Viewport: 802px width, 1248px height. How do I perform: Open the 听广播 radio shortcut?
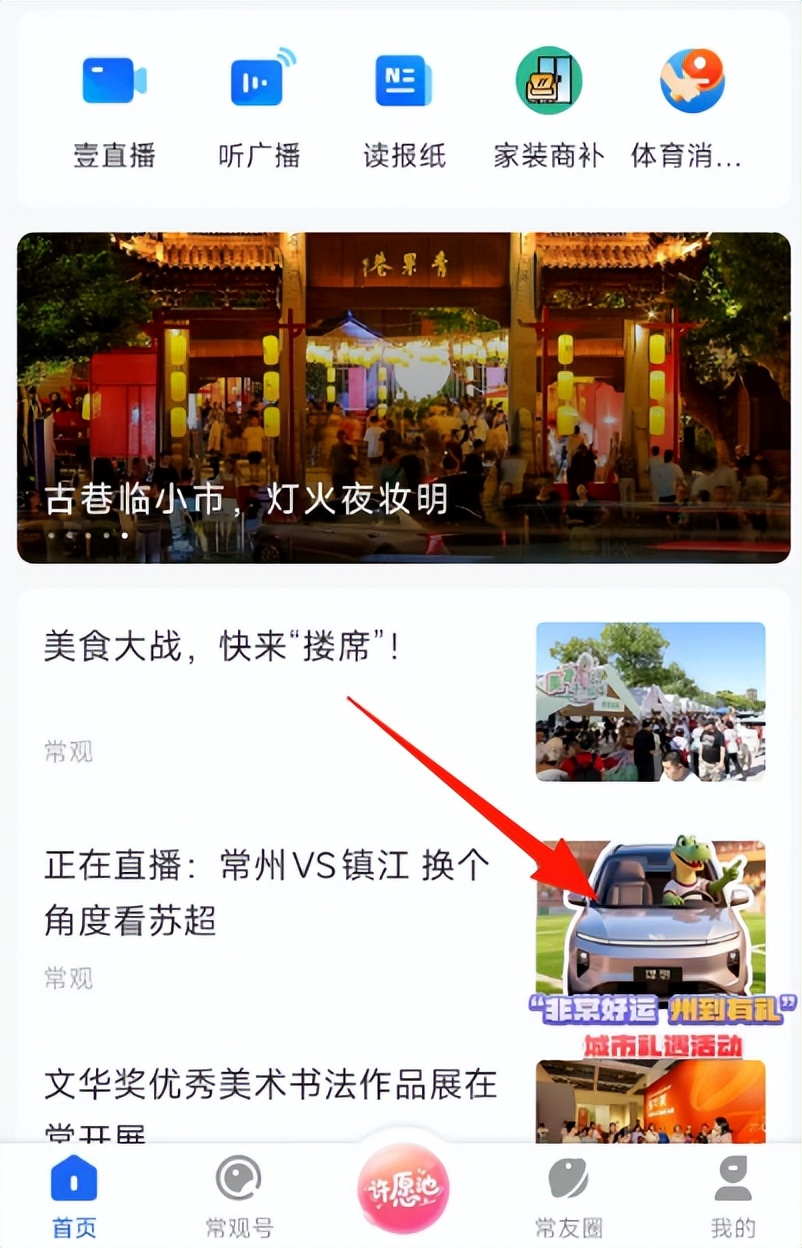pos(259,109)
